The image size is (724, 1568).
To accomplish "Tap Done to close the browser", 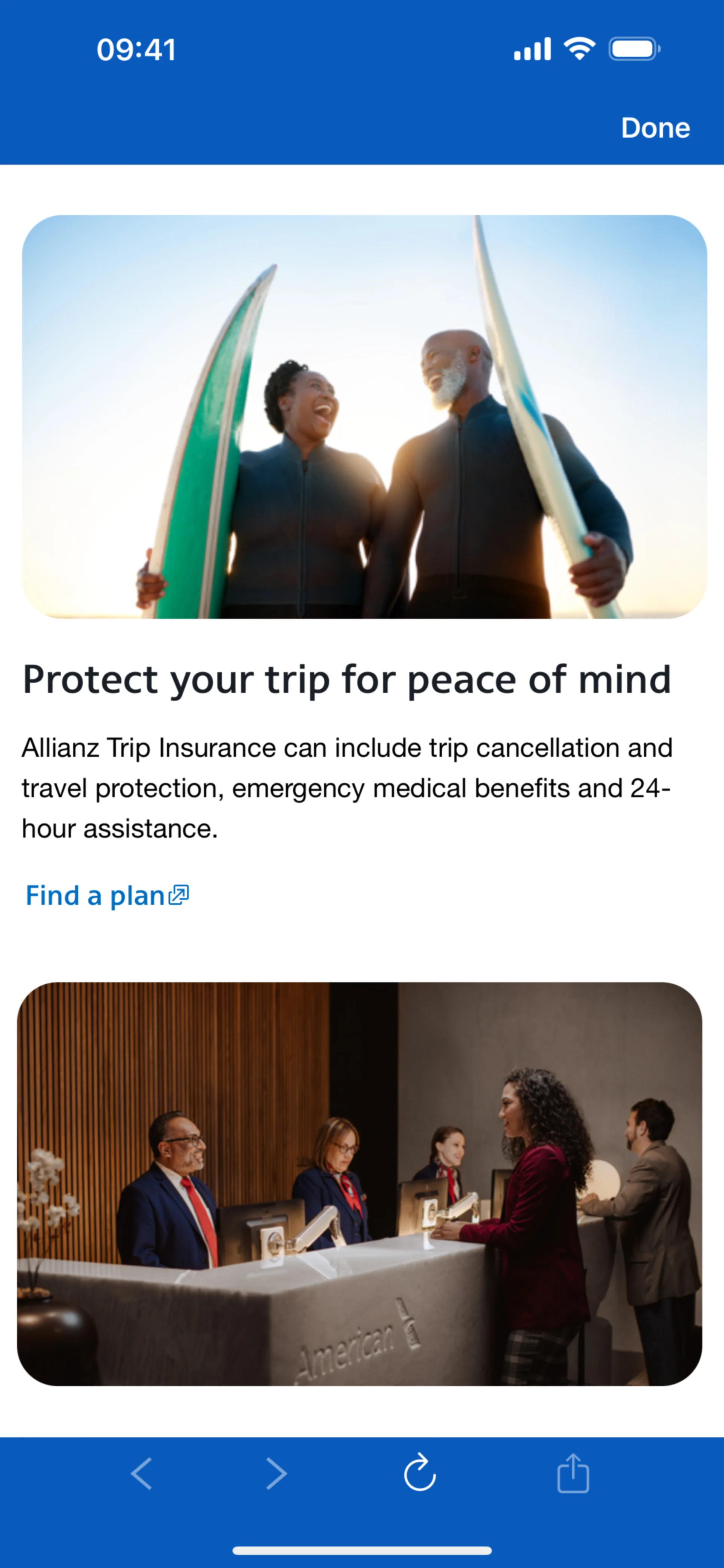I will click(655, 128).
